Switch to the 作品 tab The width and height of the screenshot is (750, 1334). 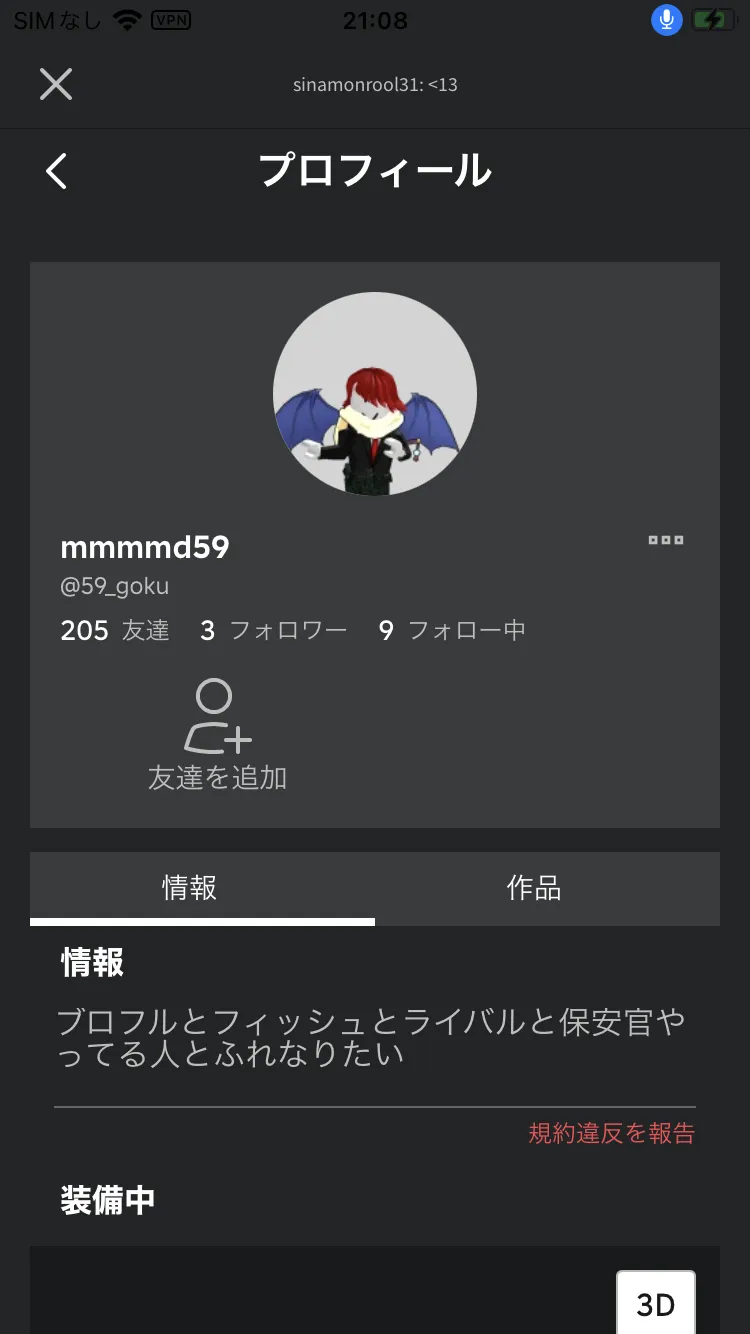533,888
